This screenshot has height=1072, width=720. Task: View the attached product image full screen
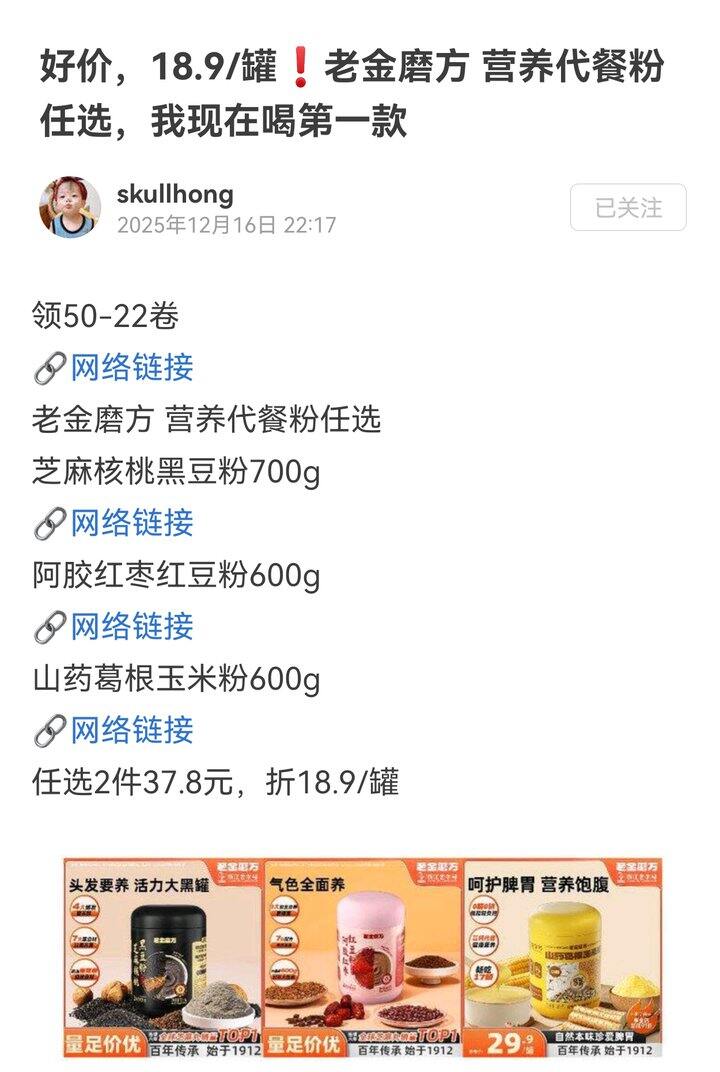(x=363, y=957)
